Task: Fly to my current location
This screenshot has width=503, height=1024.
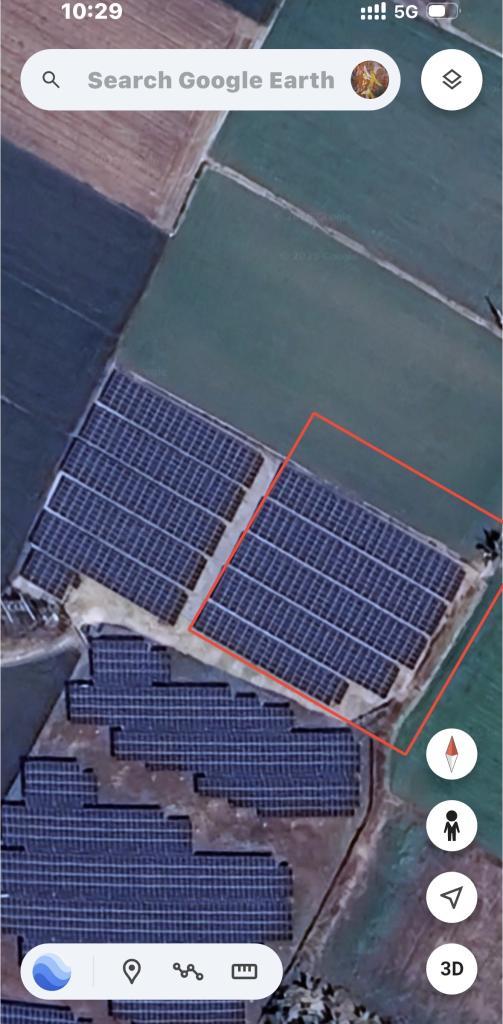Action: [x=451, y=897]
